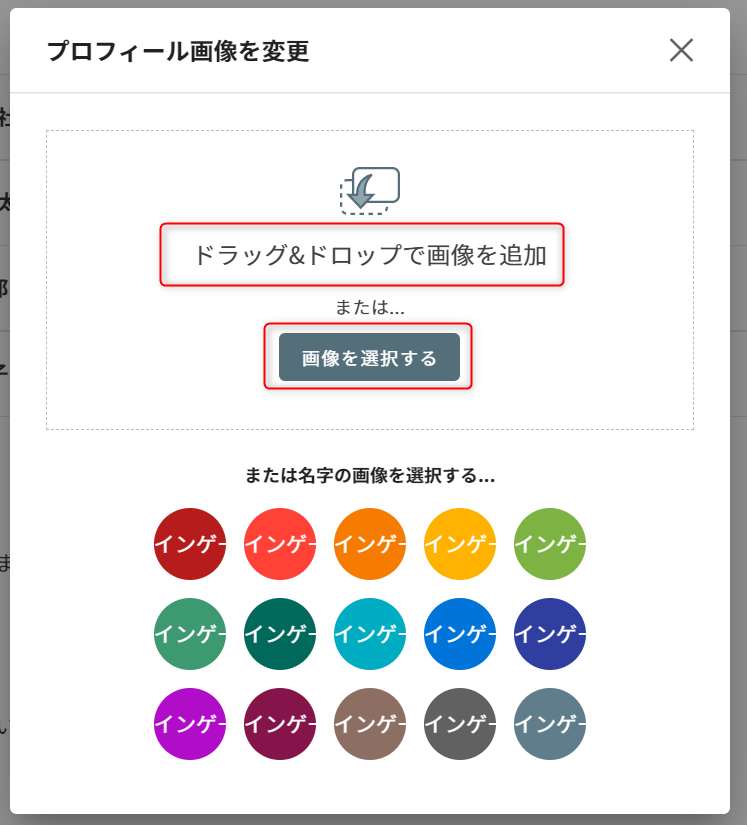Choose the dark gray インゲー avatar
Image resolution: width=747 pixels, height=825 pixels.
pyautogui.click(x=460, y=724)
